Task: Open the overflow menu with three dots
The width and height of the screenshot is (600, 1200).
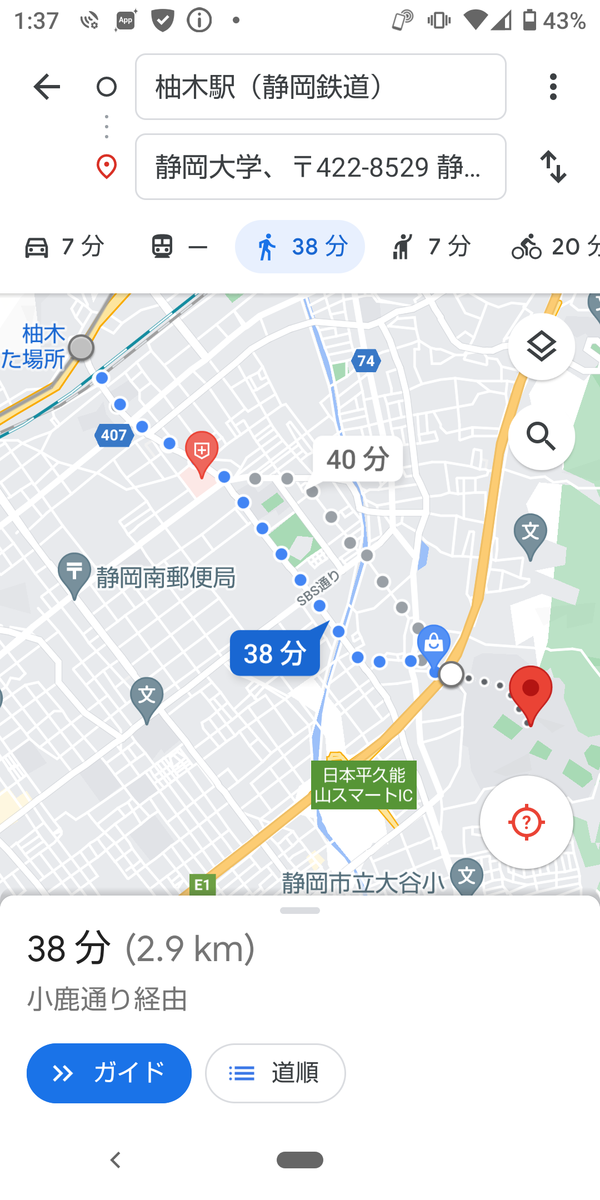Action: (x=553, y=87)
